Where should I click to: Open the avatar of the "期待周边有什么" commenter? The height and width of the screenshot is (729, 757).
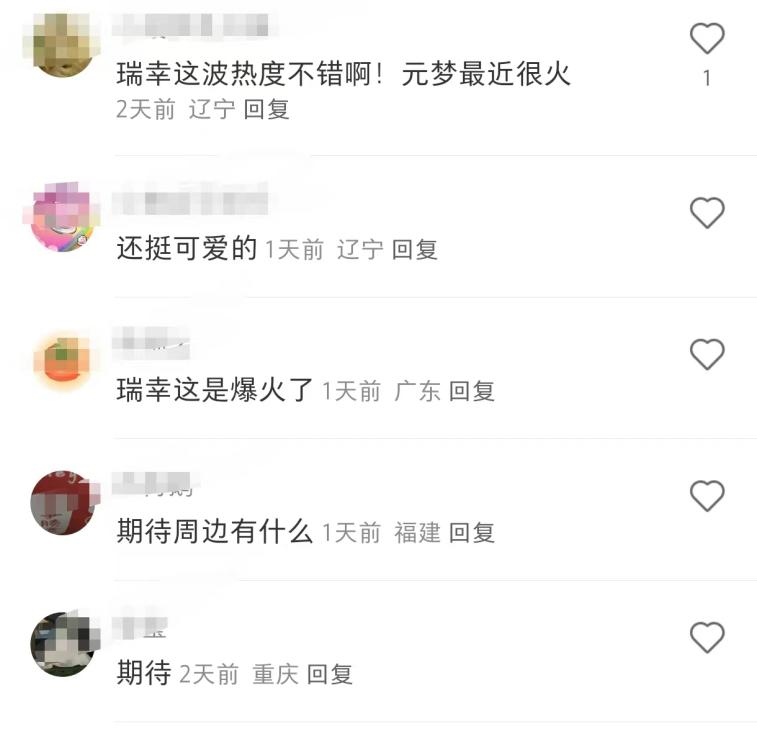point(62,502)
